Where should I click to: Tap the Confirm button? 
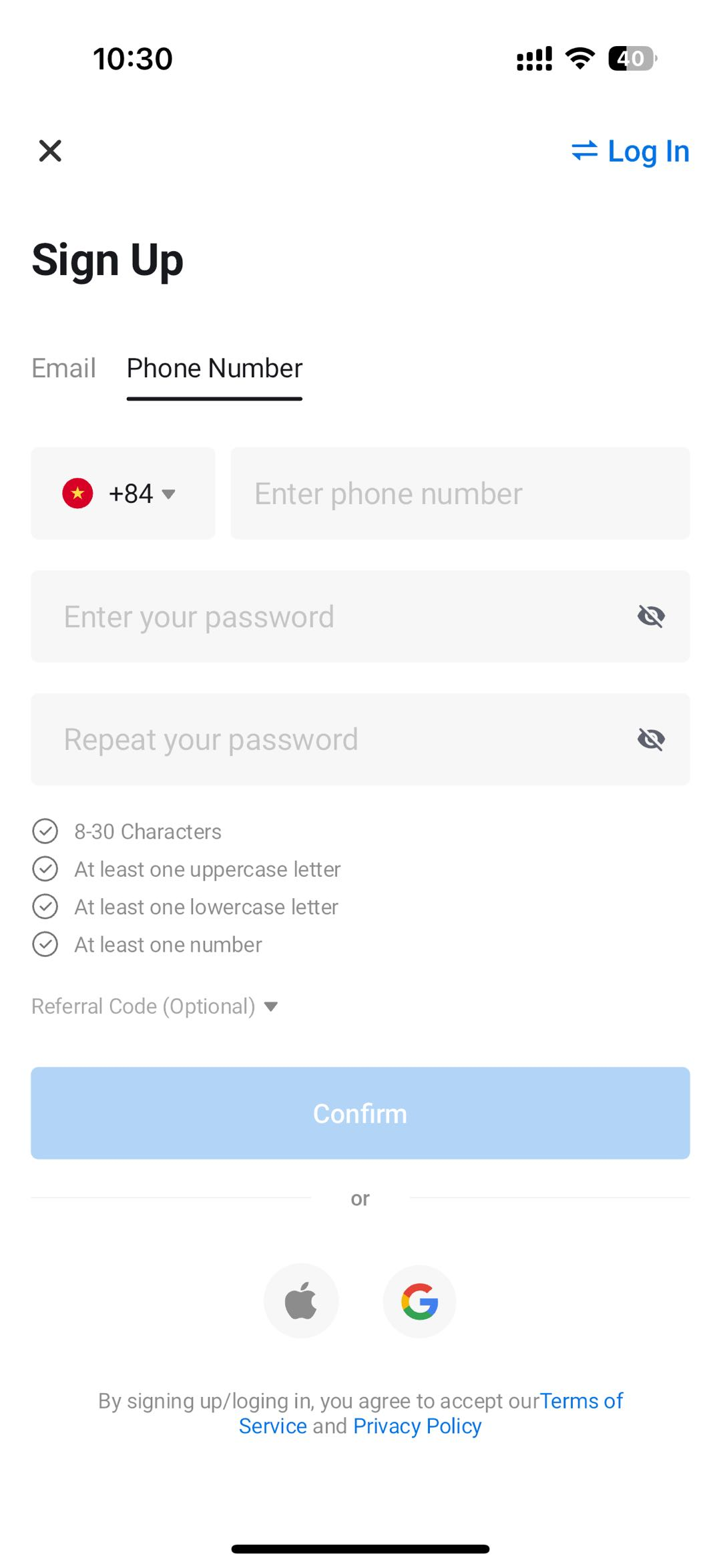pyautogui.click(x=360, y=1113)
